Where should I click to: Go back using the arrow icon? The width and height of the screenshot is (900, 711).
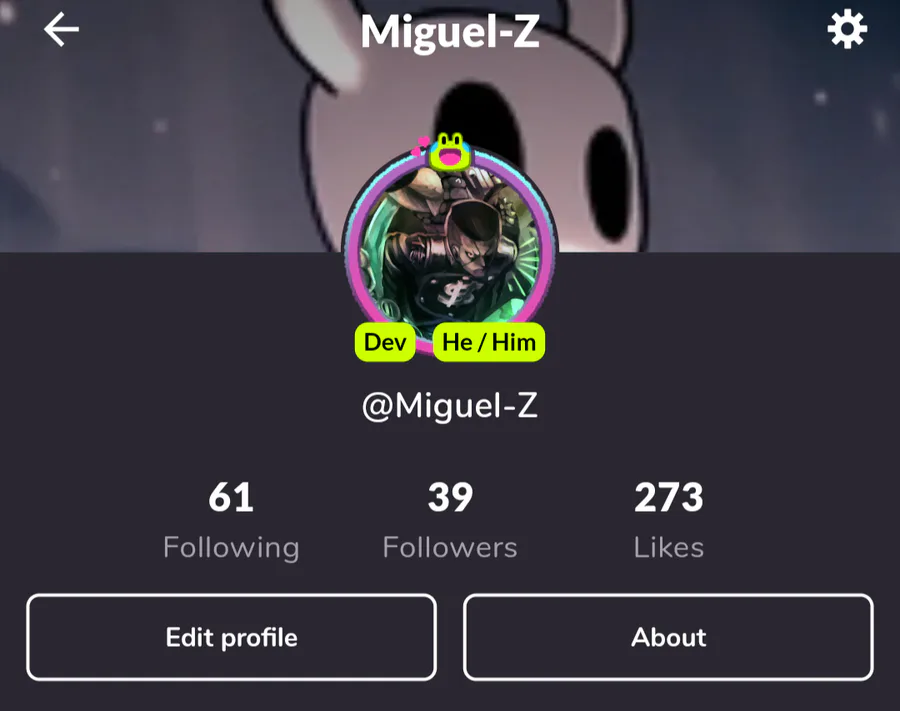61,30
